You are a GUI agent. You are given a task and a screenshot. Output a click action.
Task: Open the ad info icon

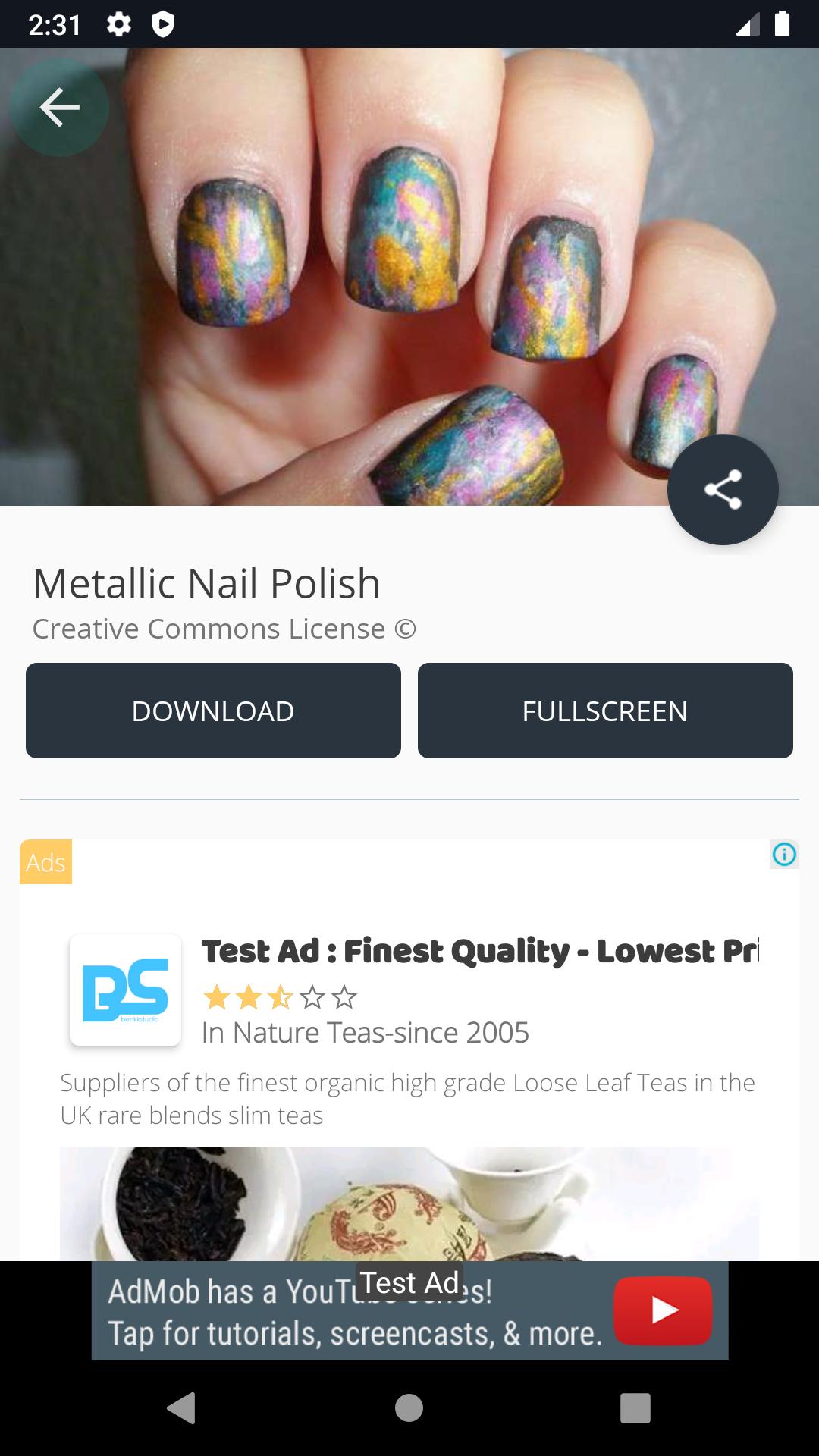tap(783, 855)
